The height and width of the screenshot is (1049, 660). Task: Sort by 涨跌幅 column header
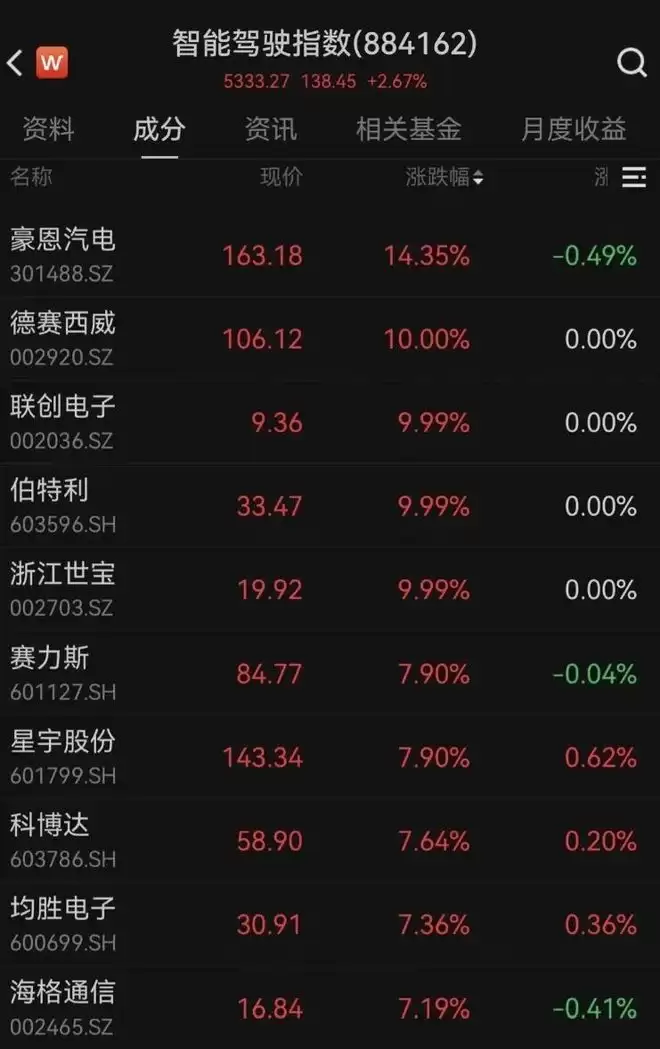click(x=445, y=177)
